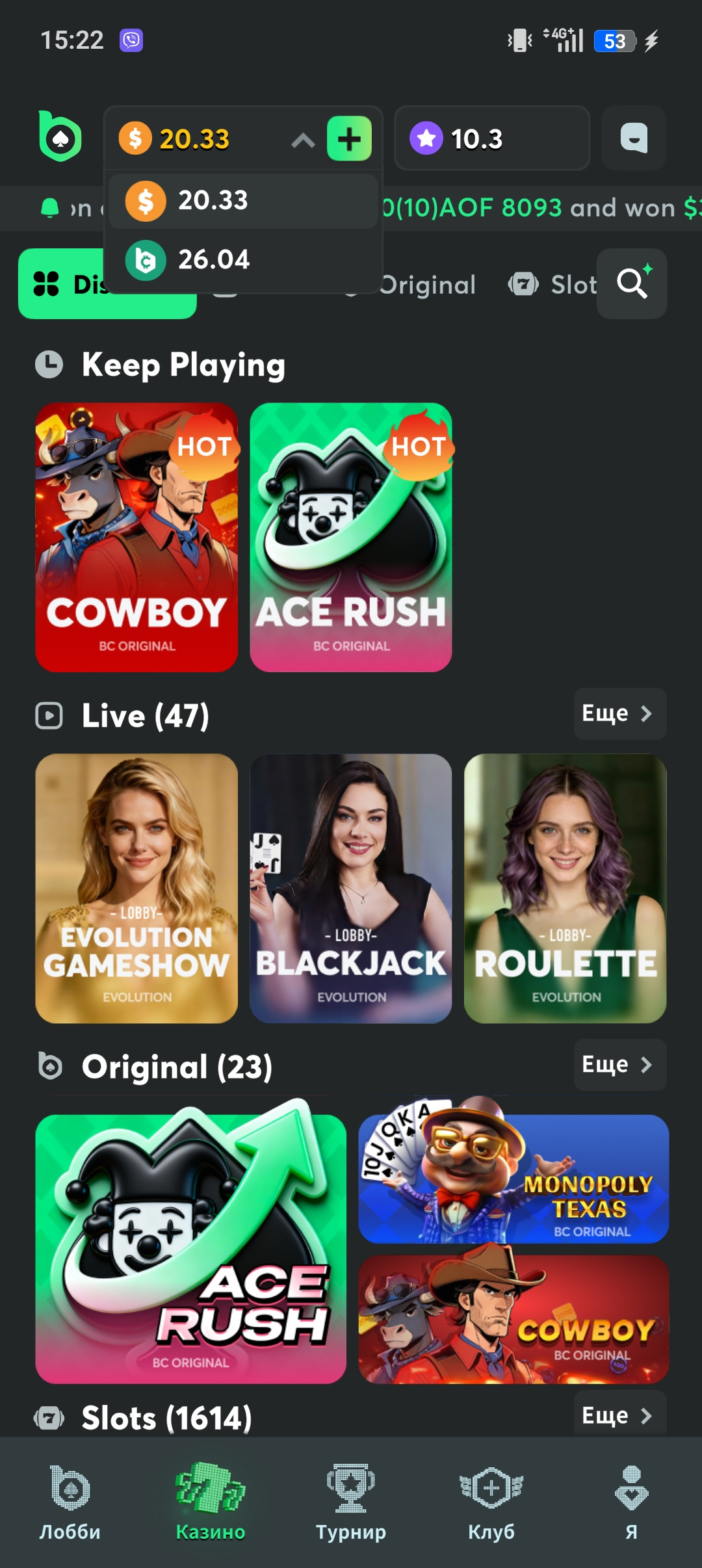Collapse the balance dropdown chevron
This screenshot has height=1568, width=702.
coord(303,139)
